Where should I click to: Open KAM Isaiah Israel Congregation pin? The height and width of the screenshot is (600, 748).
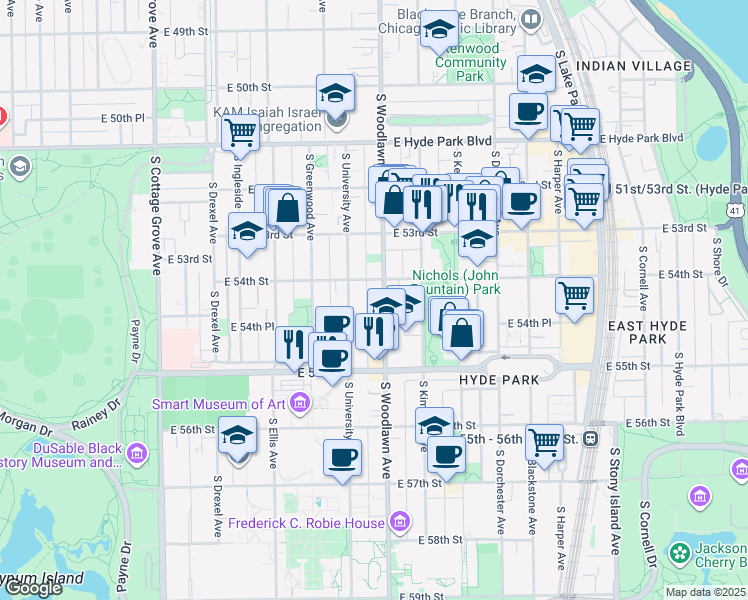(x=337, y=121)
